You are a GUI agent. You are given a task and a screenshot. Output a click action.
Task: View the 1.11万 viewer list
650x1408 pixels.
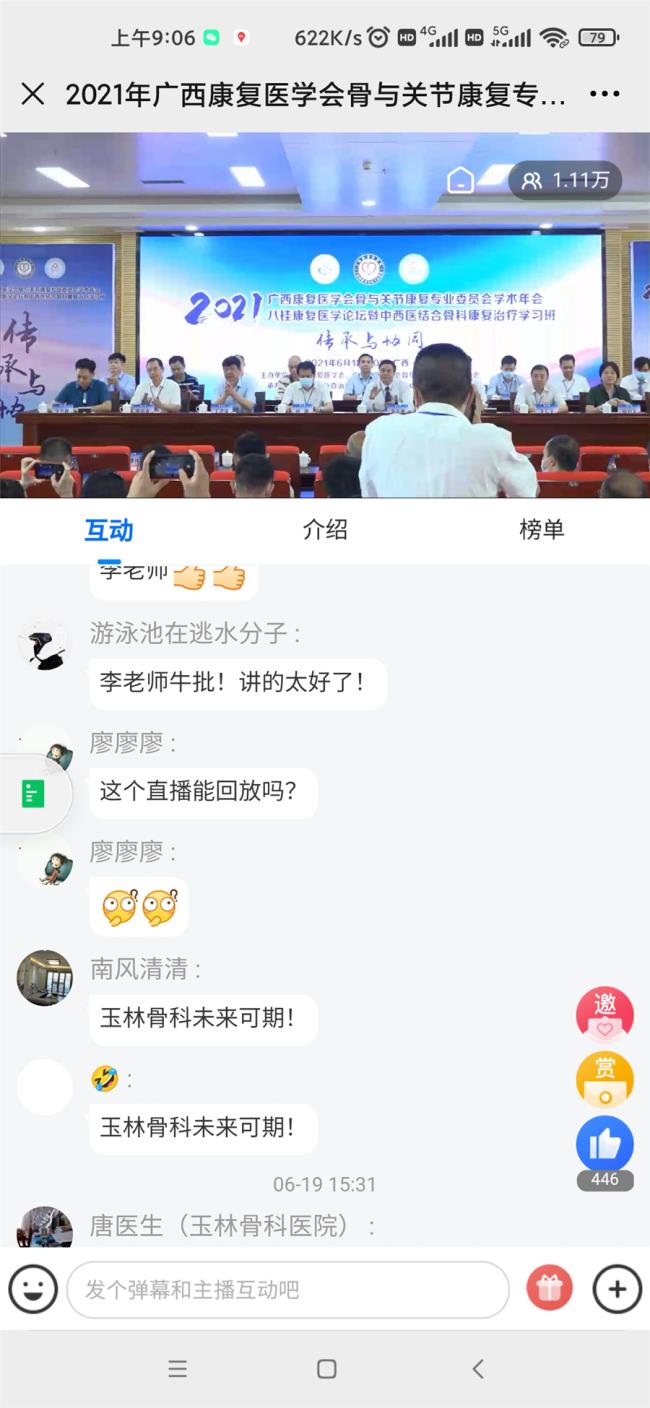click(565, 180)
